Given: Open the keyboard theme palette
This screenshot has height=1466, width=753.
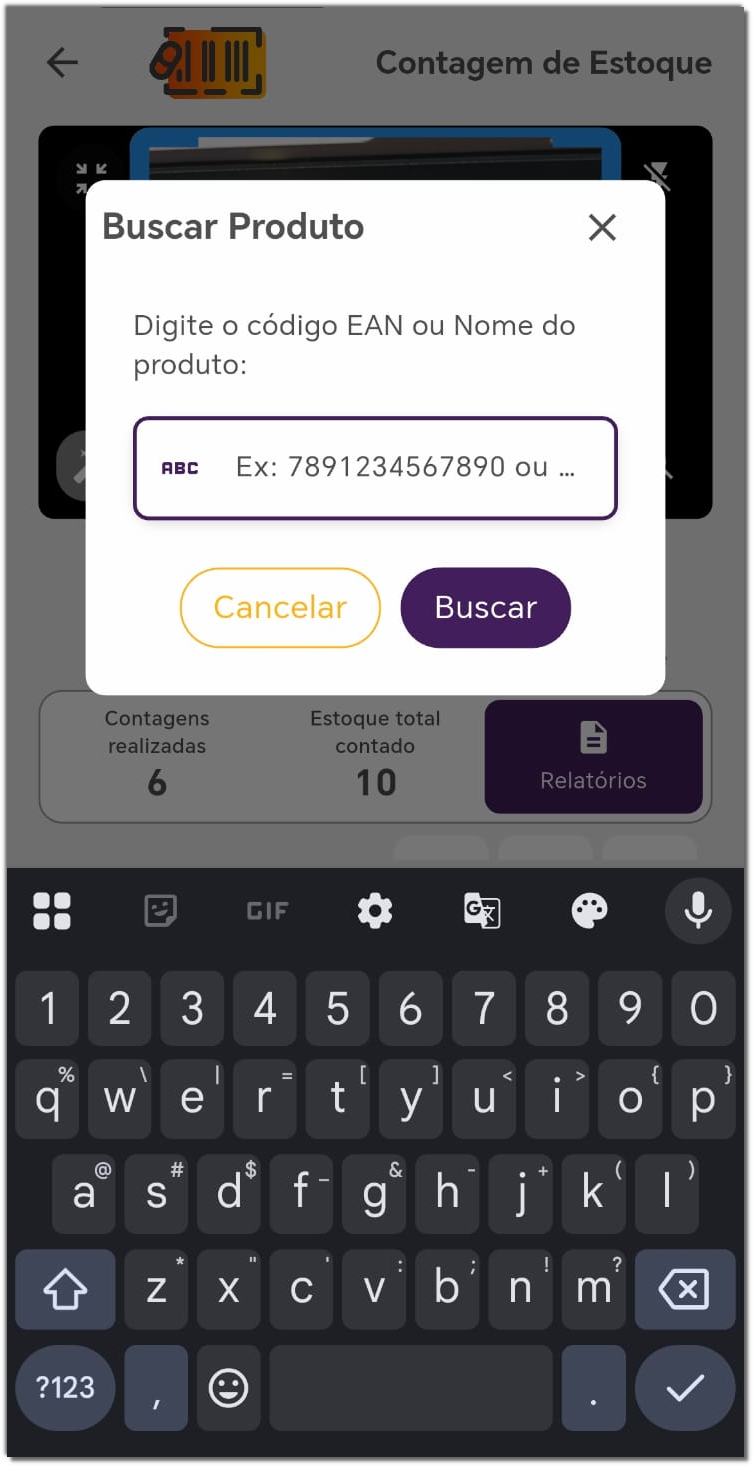Looking at the screenshot, I should pyautogui.click(x=589, y=910).
